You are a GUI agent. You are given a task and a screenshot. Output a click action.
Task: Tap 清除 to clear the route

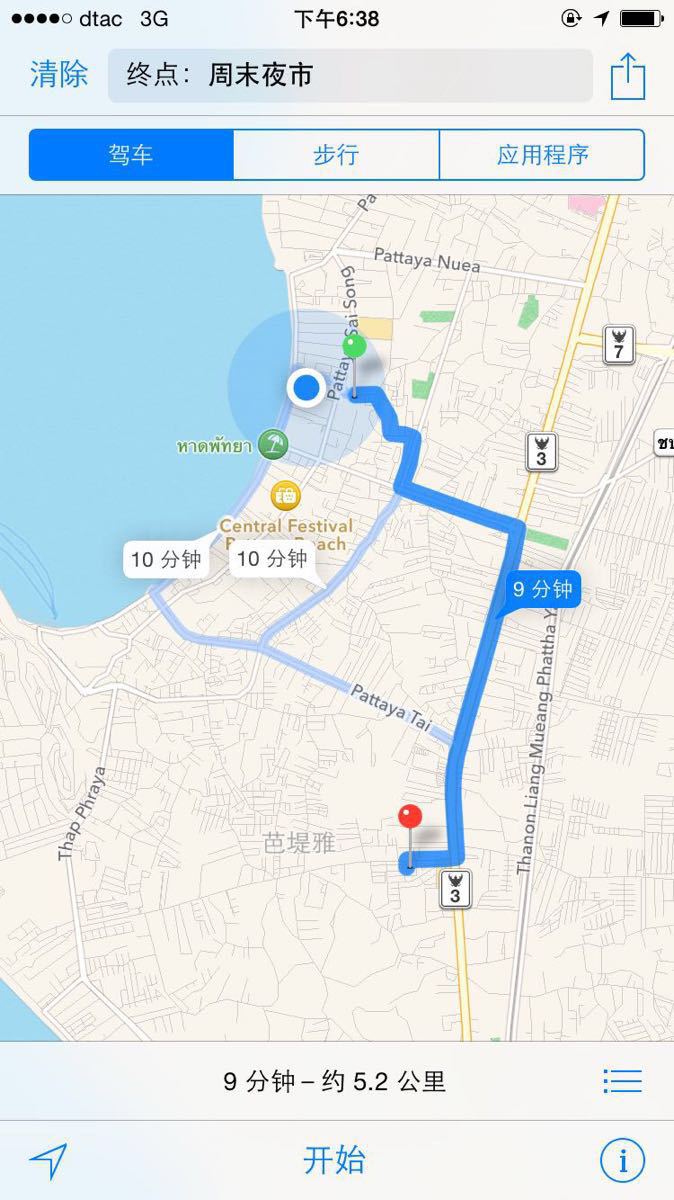pos(59,75)
